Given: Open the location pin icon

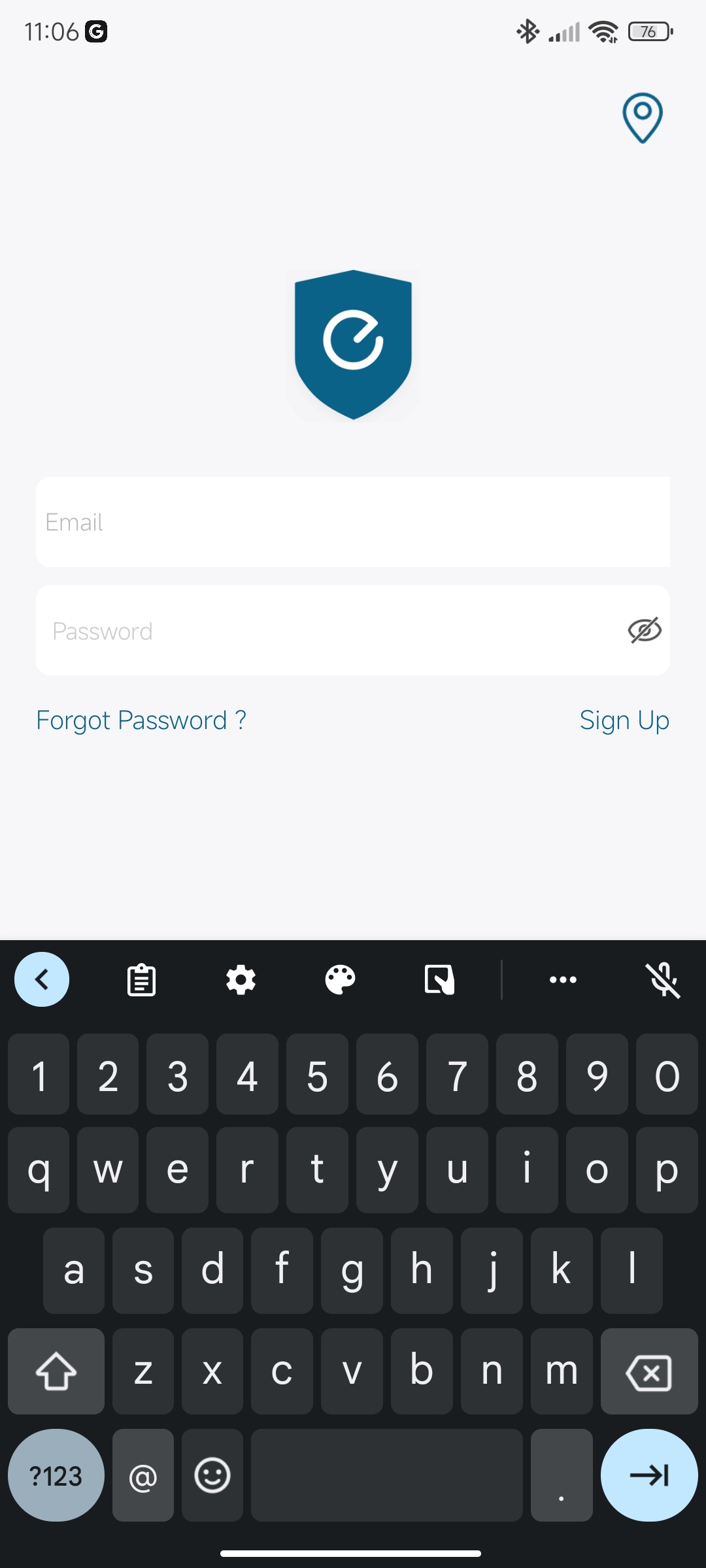Looking at the screenshot, I should [643, 118].
